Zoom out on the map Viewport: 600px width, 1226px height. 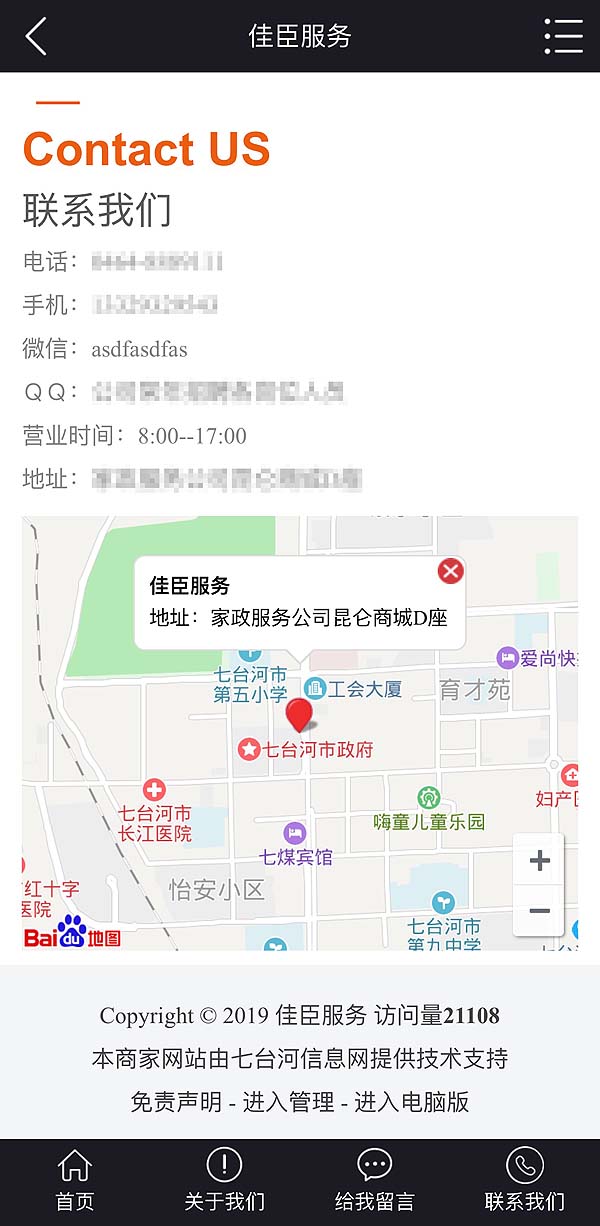point(539,911)
